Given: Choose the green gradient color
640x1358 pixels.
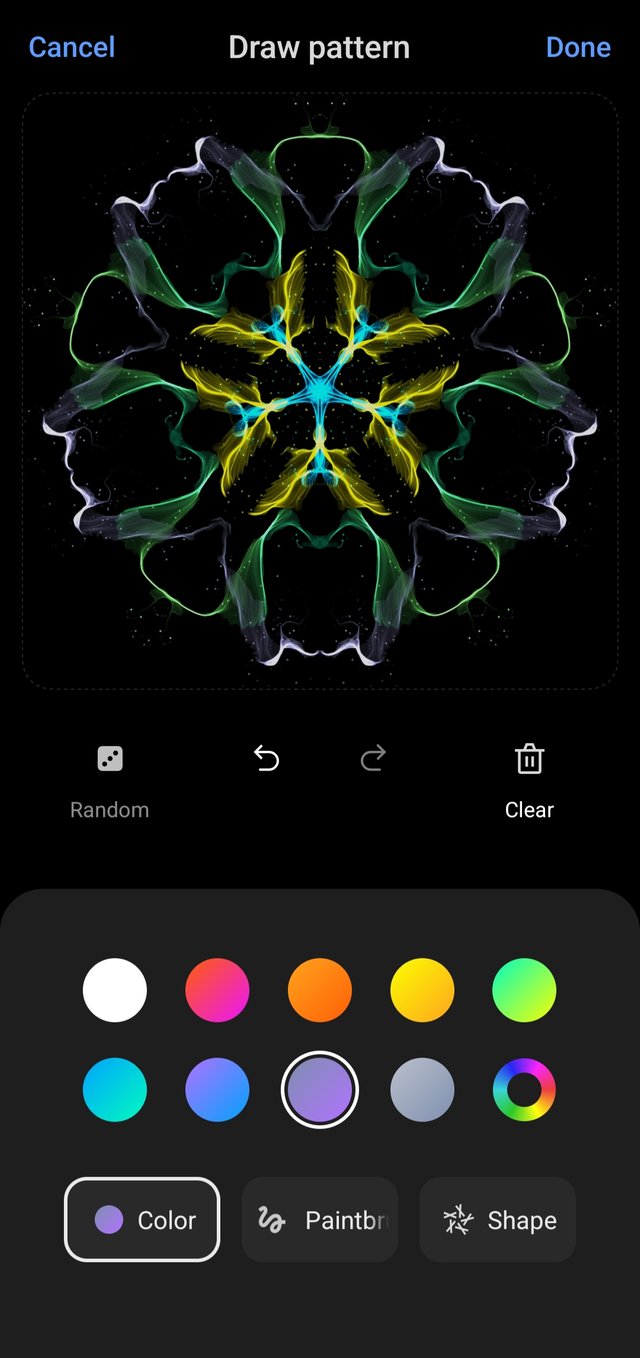Looking at the screenshot, I should click(524, 990).
